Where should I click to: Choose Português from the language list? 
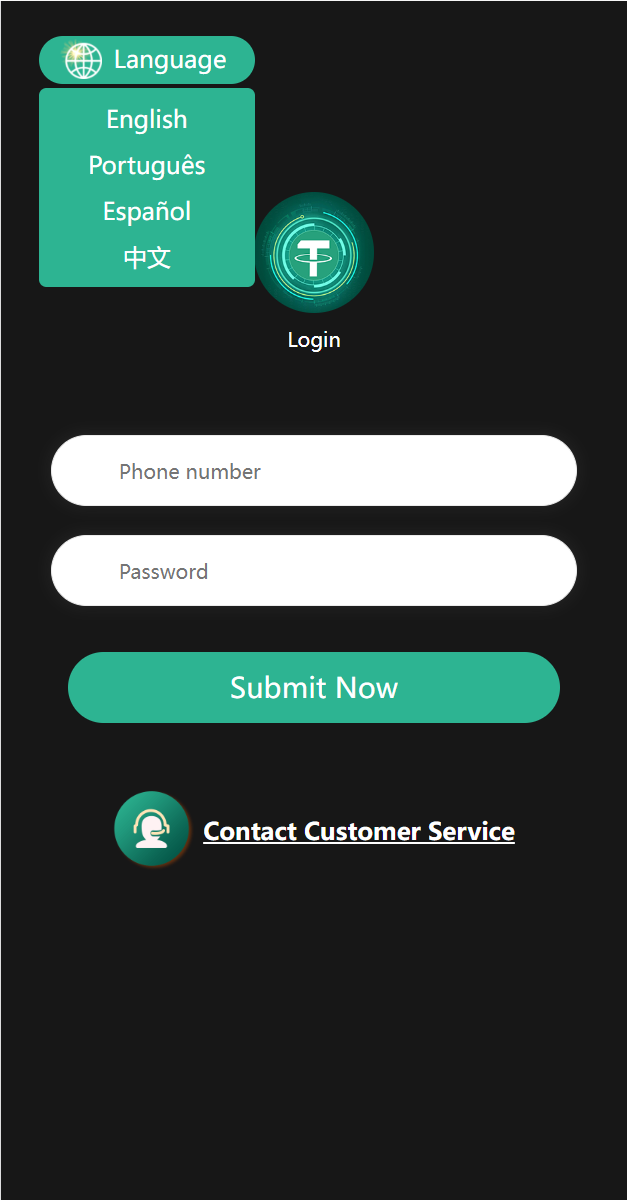tap(147, 166)
